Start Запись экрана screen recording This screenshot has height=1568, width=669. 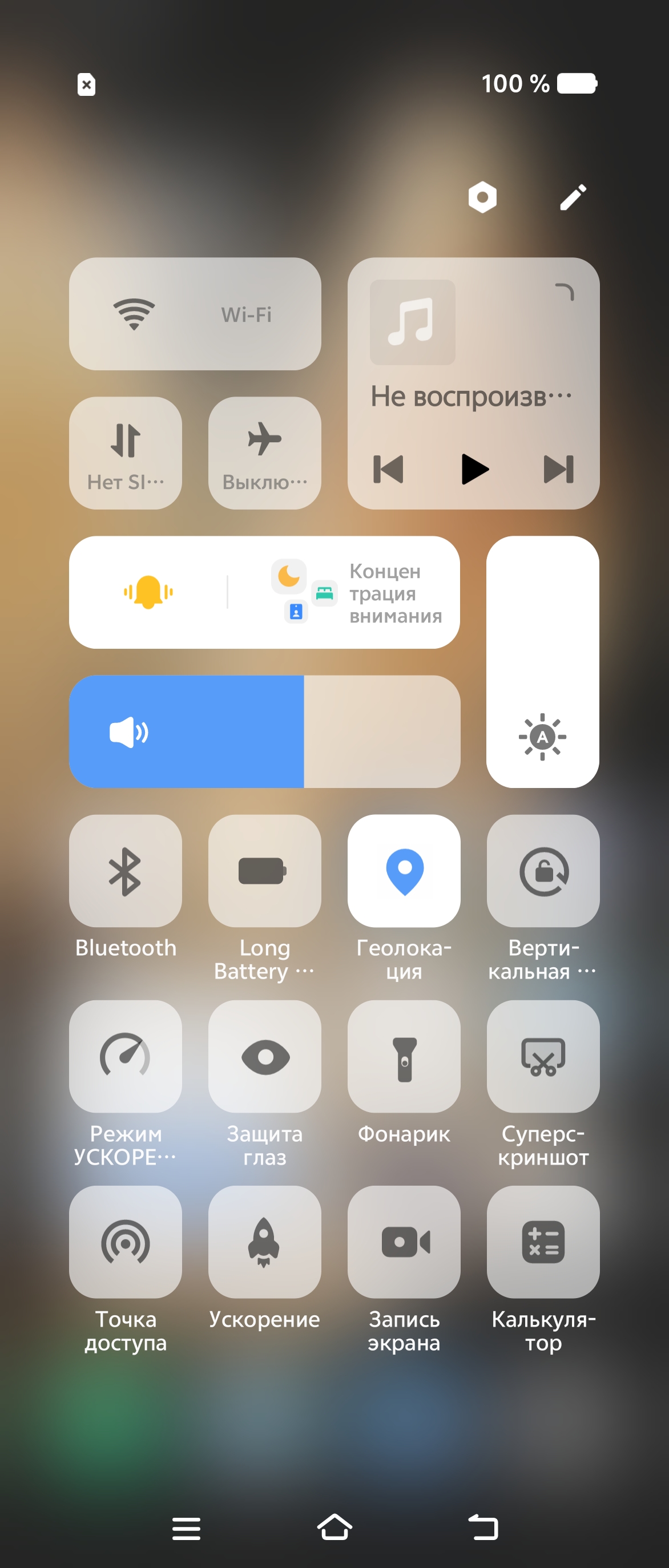click(x=404, y=1242)
